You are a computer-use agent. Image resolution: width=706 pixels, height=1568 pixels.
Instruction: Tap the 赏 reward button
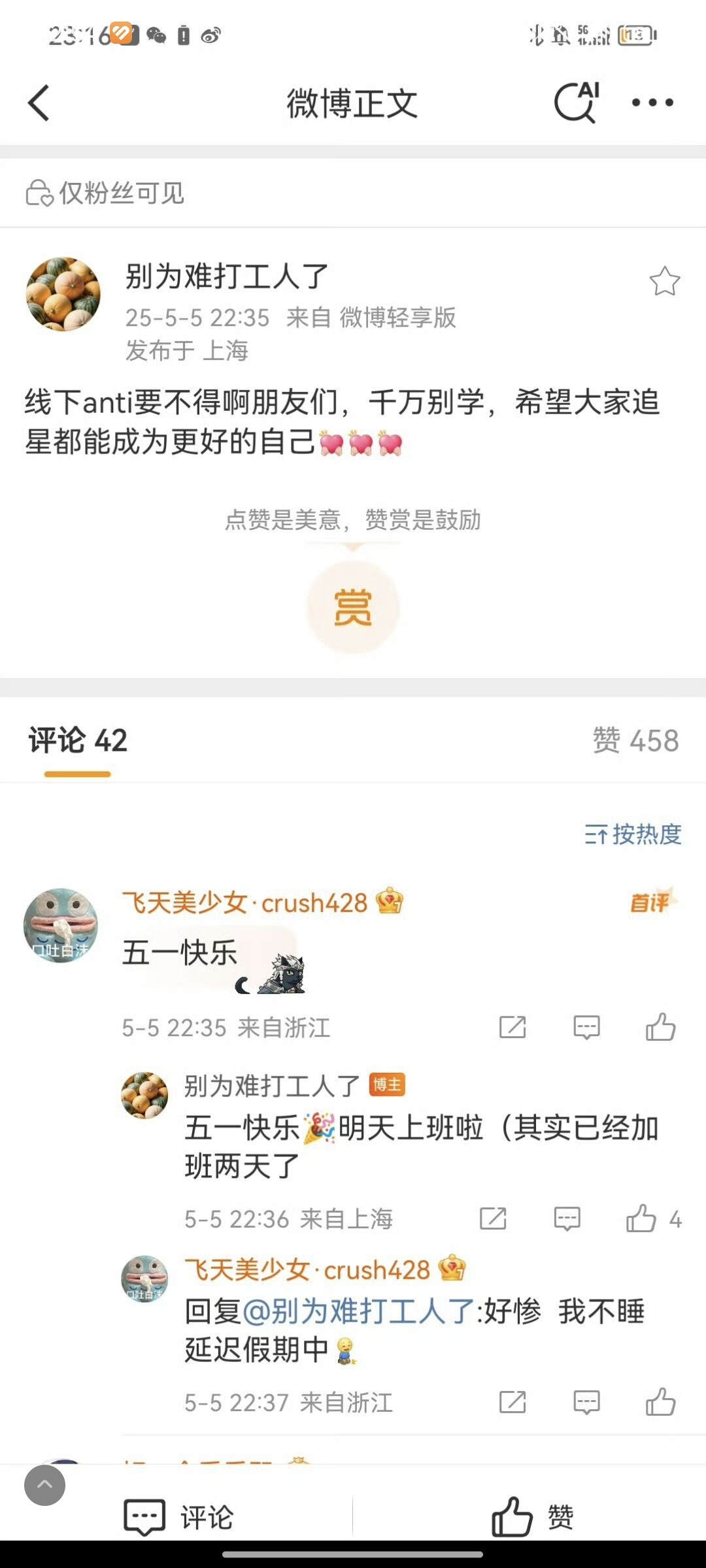click(x=352, y=607)
